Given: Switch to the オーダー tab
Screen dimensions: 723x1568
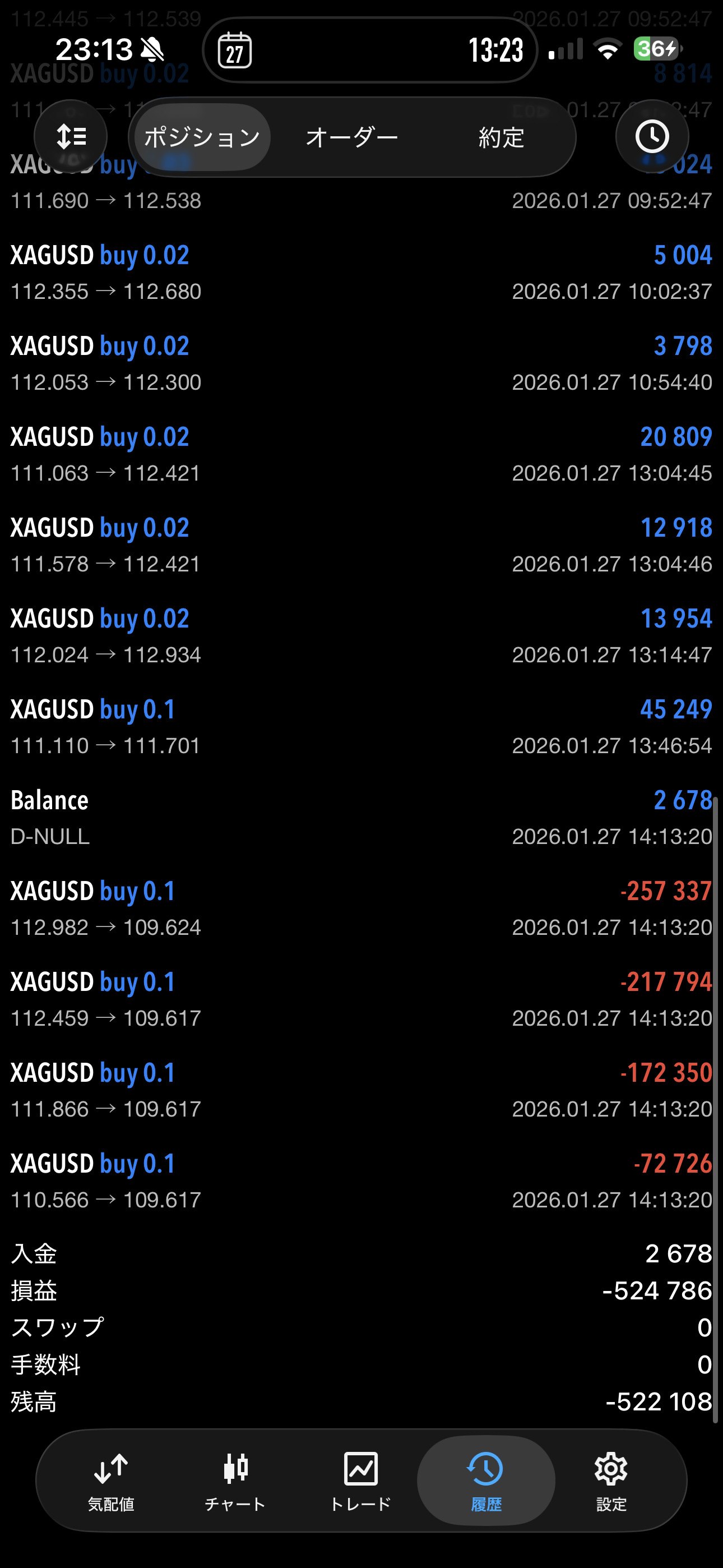Looking at the screenshot, I should [x=352, y=137].
